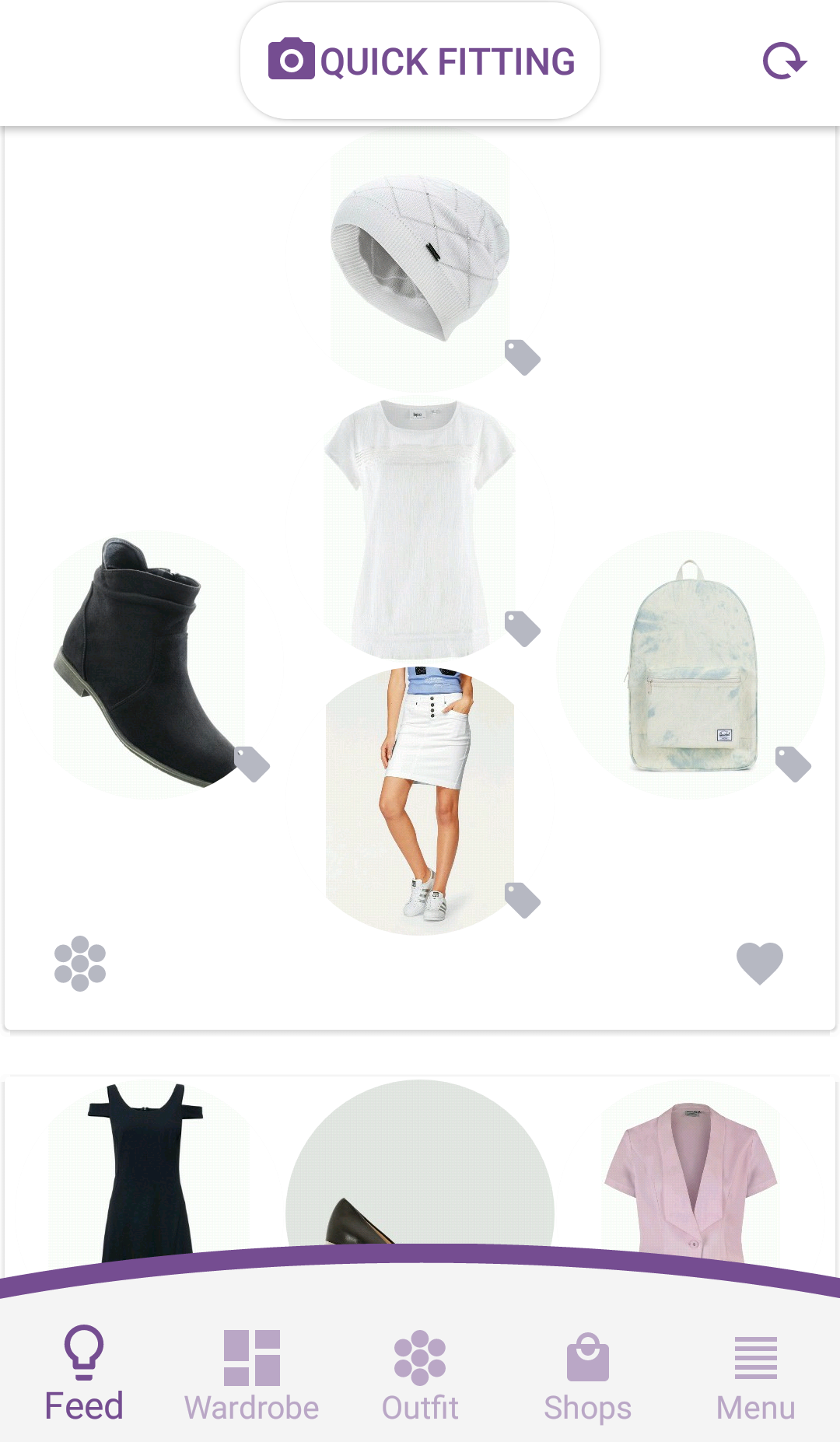Tap the refresh icon top right
840x1442 pixels.
(x=784, y=62)
